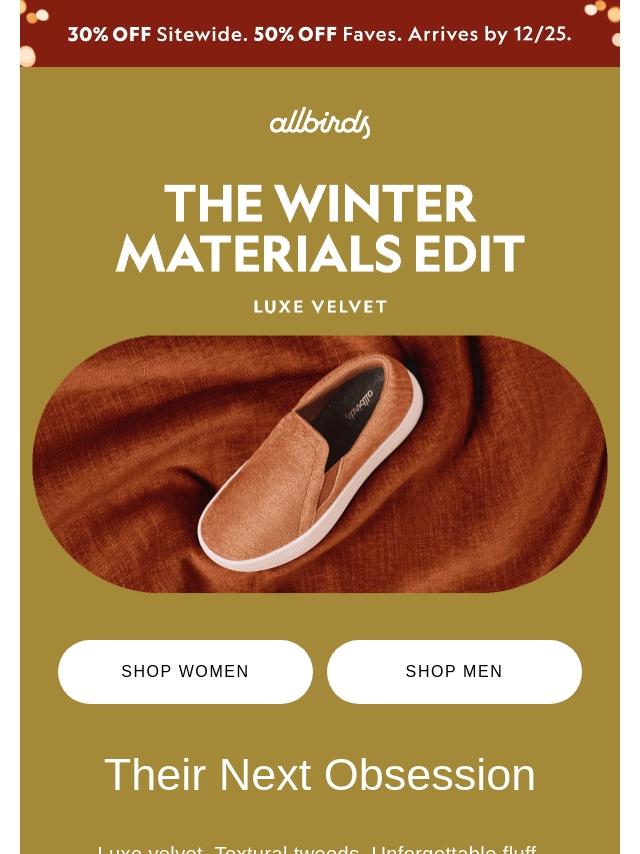Screen dimensions: 640x854
Task: Tap the Shop Women button
Action: 185,672
